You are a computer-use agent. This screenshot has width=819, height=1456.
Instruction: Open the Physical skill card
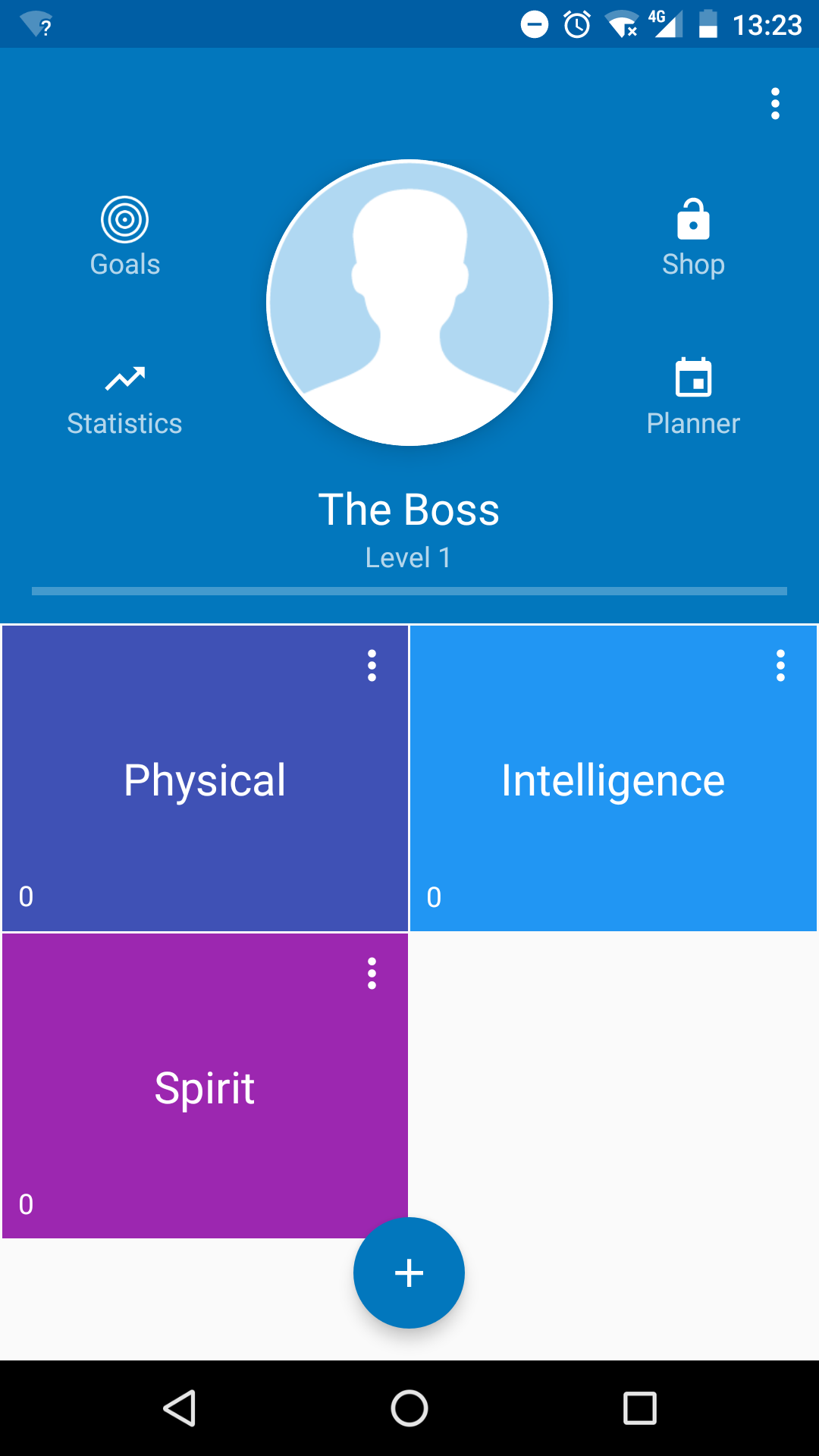(x=205, y=778)
